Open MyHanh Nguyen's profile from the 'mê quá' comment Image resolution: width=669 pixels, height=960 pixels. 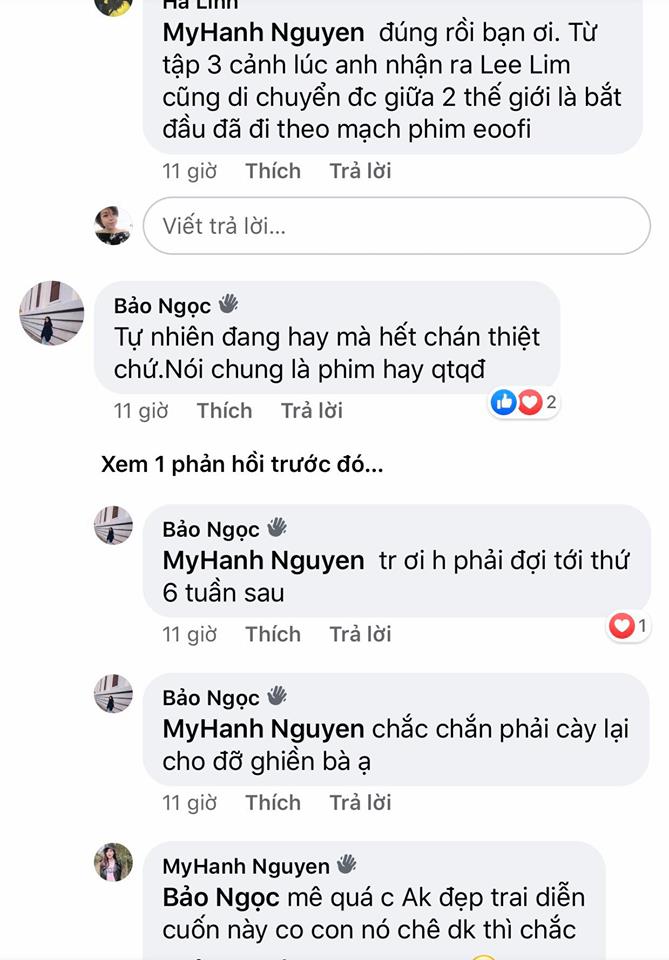(x=245, y=866)
